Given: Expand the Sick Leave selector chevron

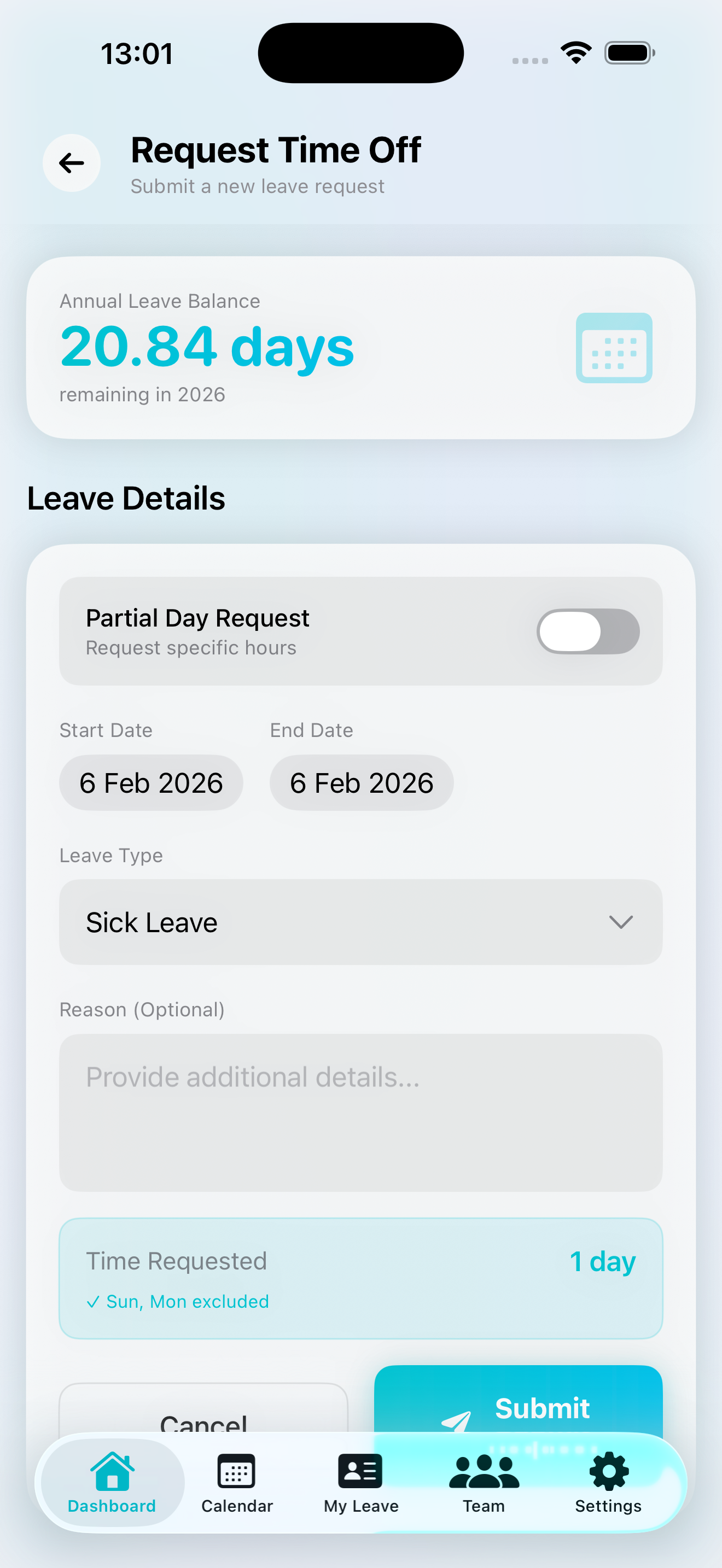Looking at the screenshot, I should pyautogui.click(x=621, y=922).
